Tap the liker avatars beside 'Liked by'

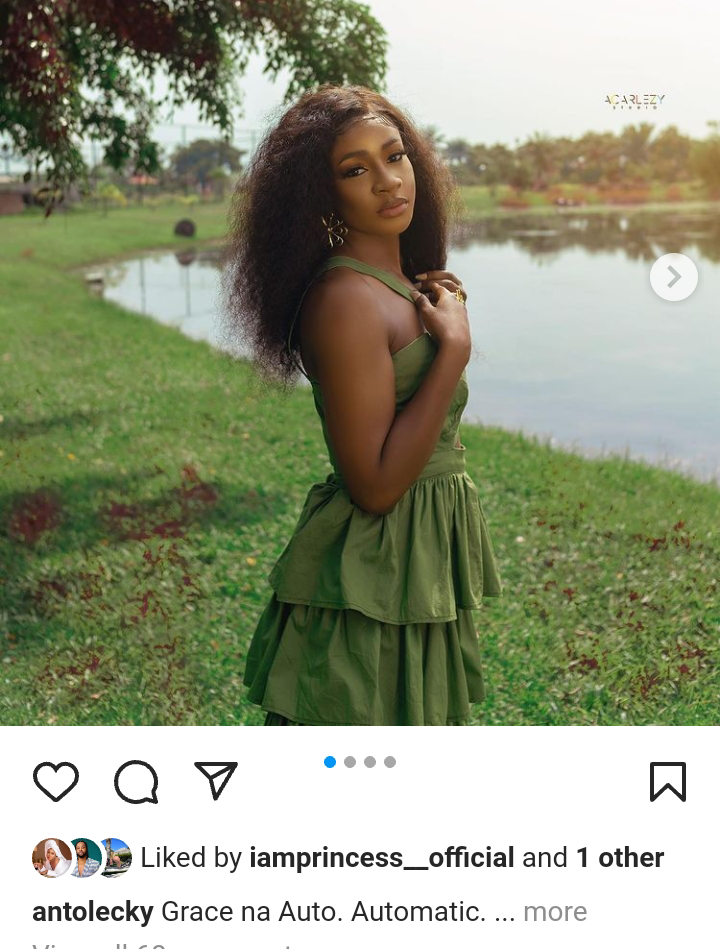[82, 857]
